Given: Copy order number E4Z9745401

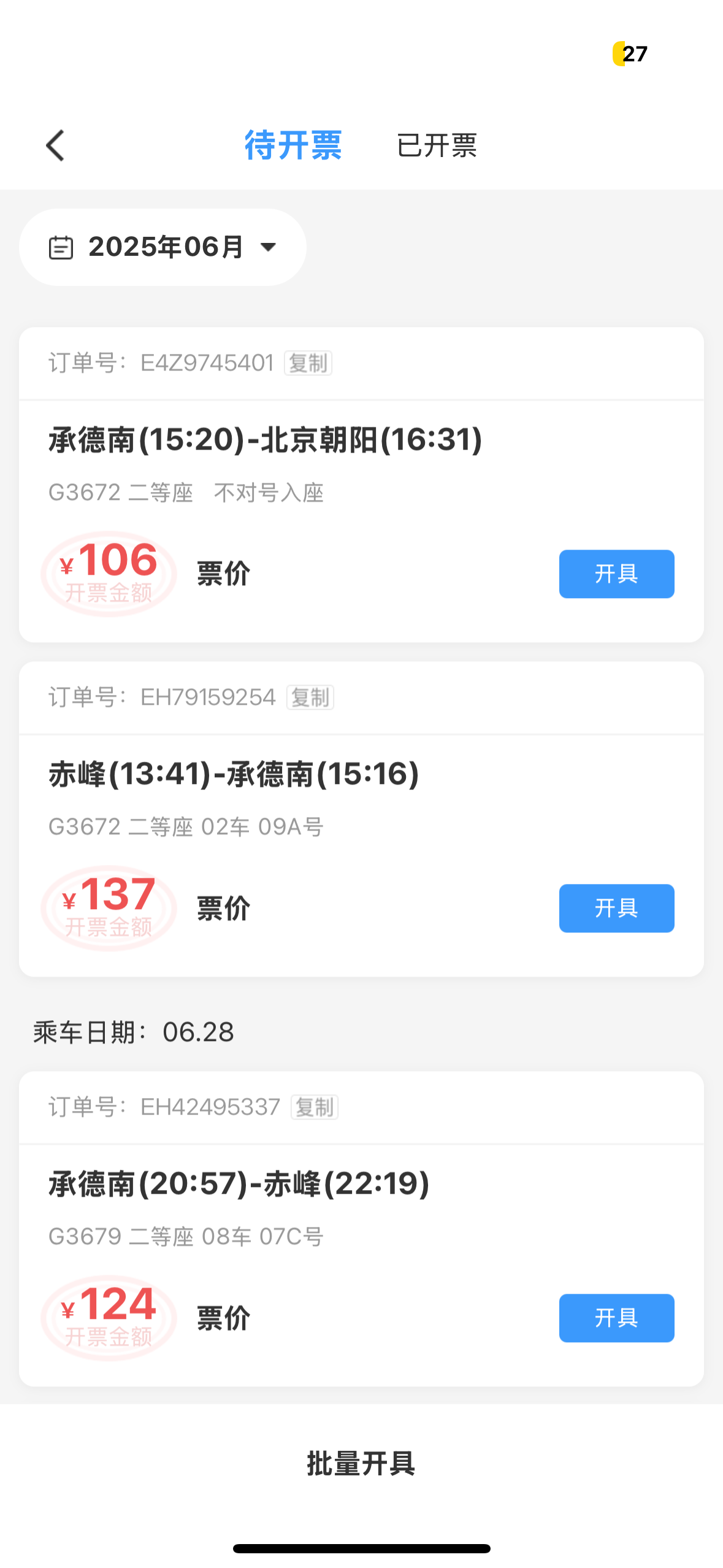Looking at the screenshot, I should pos(308,363).
